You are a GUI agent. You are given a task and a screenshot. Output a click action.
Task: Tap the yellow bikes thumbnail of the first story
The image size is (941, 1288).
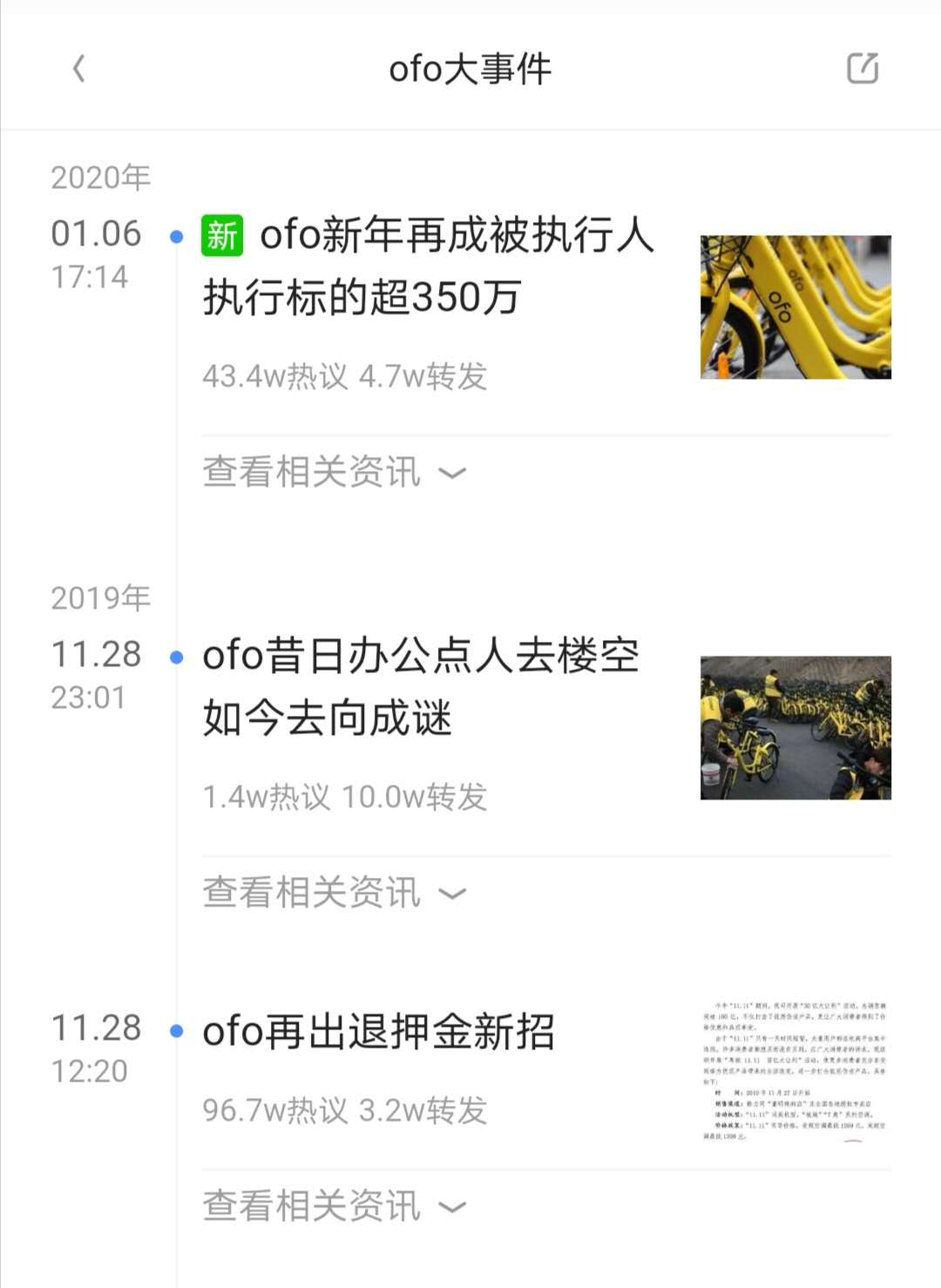(x=794, y=310)
